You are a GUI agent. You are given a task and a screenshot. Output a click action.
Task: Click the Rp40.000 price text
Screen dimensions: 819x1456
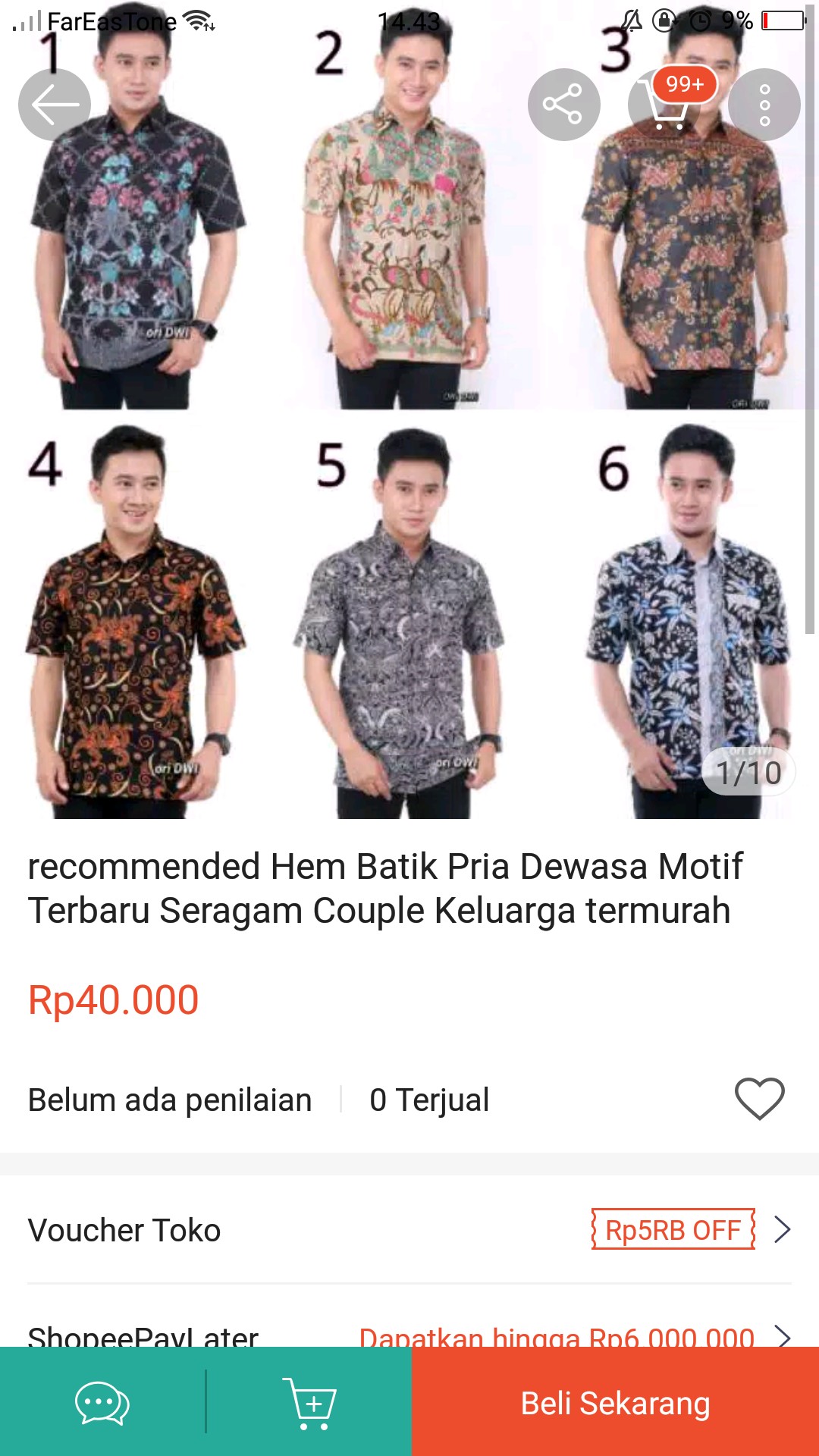click(x=112, y=1000)
